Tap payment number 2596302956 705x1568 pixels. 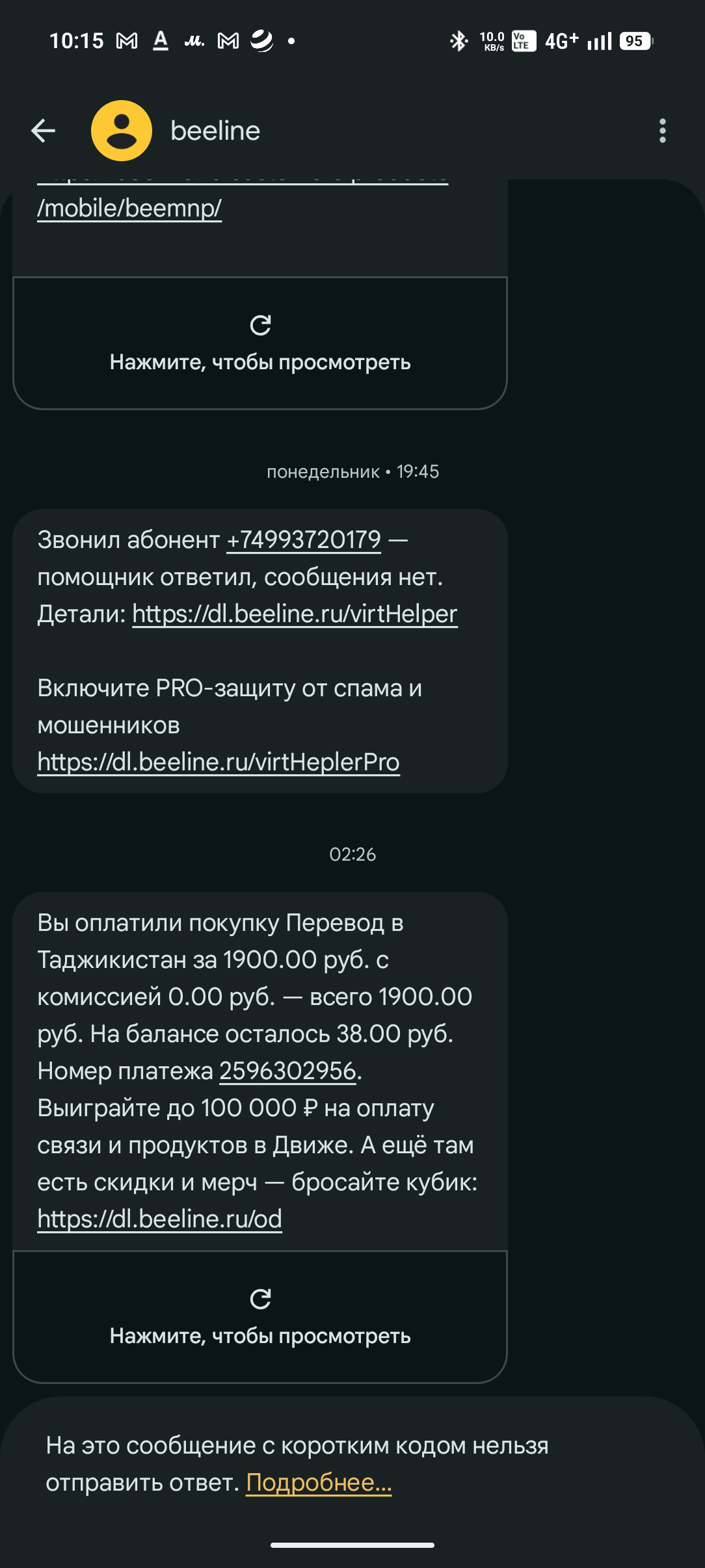point(287,1071)
